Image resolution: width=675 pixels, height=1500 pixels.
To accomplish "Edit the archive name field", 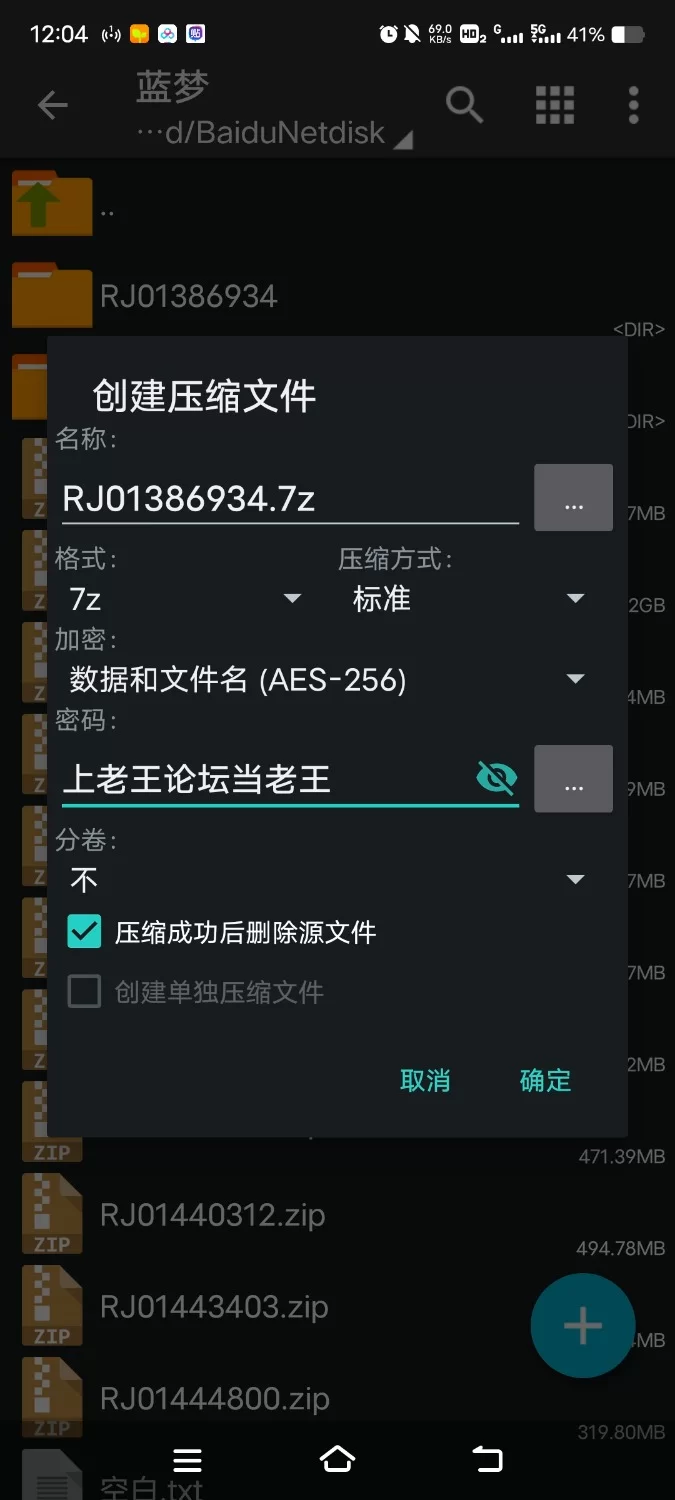I will 288,499.
